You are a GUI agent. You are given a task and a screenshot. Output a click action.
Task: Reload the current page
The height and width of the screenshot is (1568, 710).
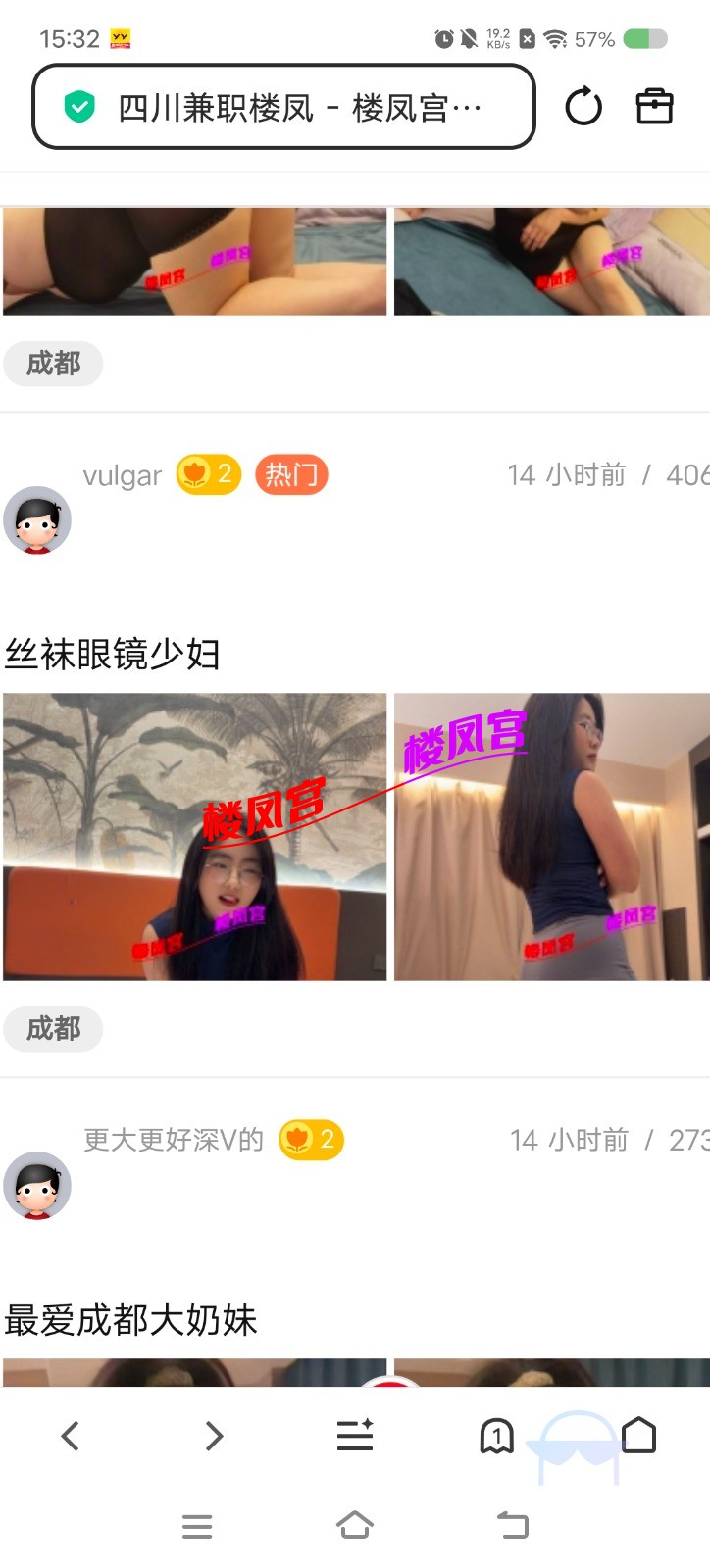click(x=583, y=106)
